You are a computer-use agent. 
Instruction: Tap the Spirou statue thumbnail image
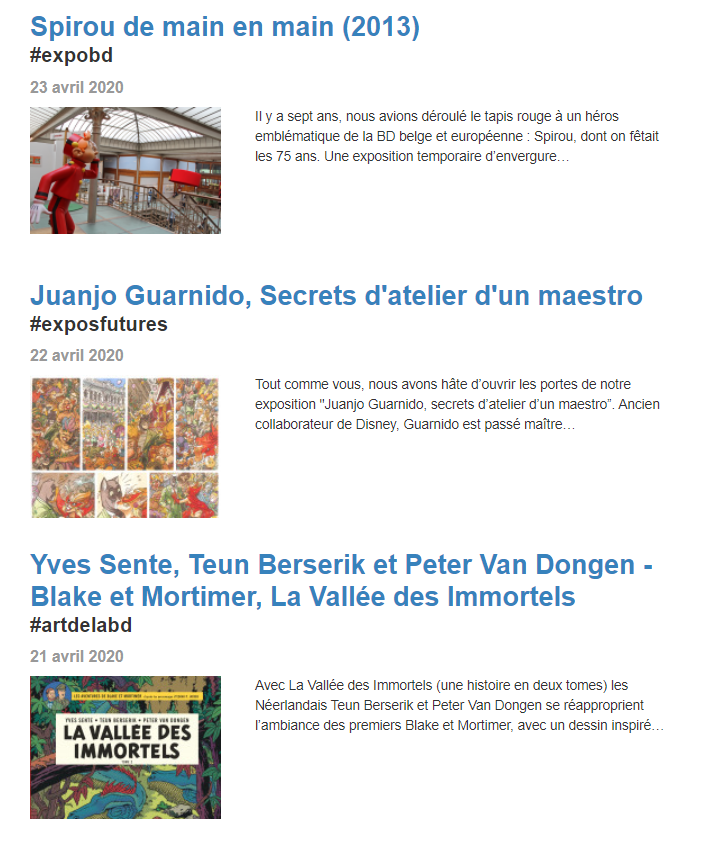click(125, 170)
